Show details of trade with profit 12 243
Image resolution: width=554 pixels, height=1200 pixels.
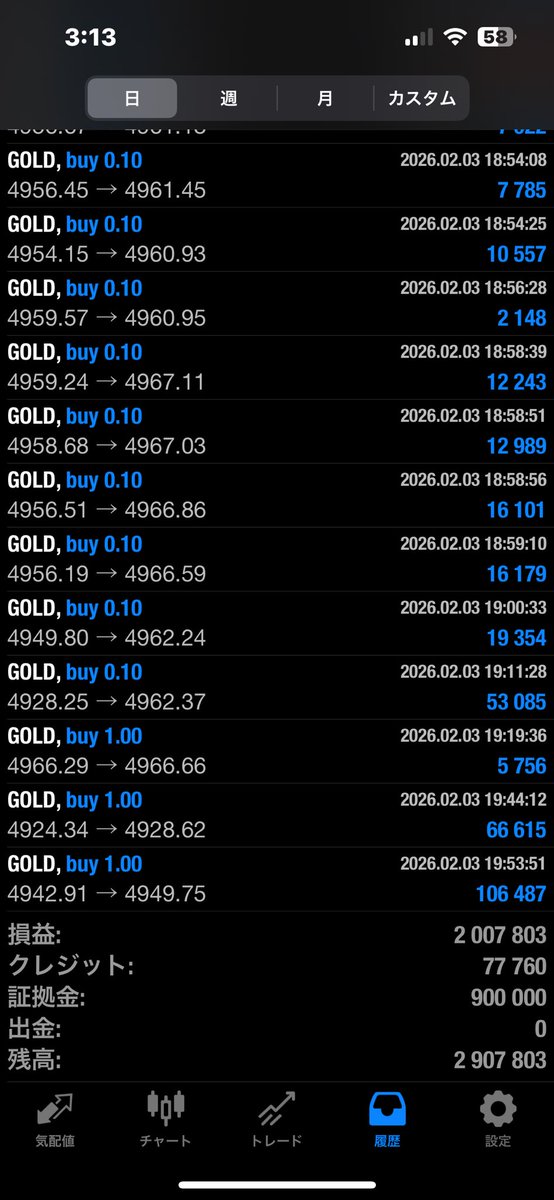coord(277,367)
